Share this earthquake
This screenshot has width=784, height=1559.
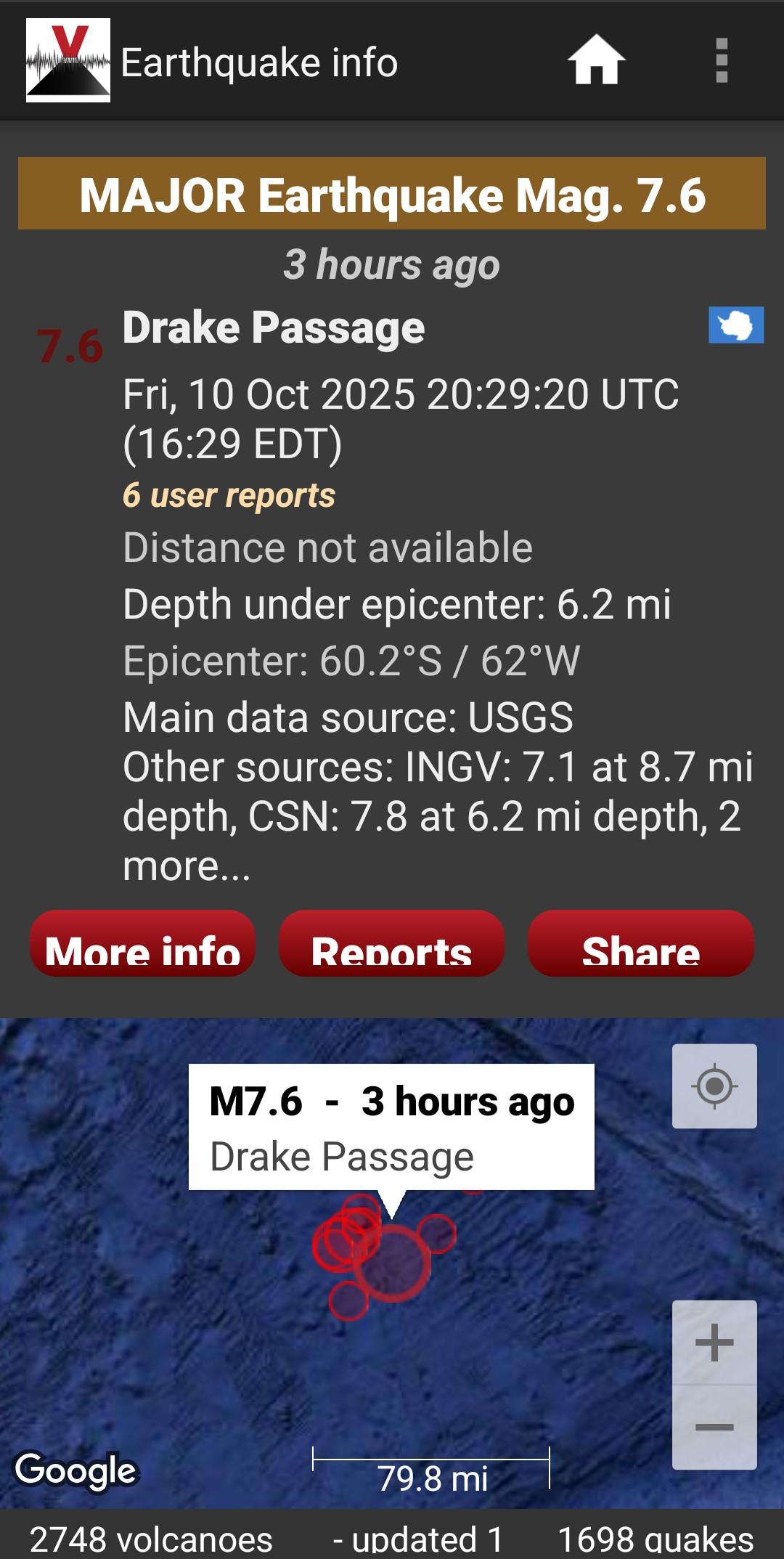pos(641,944)
